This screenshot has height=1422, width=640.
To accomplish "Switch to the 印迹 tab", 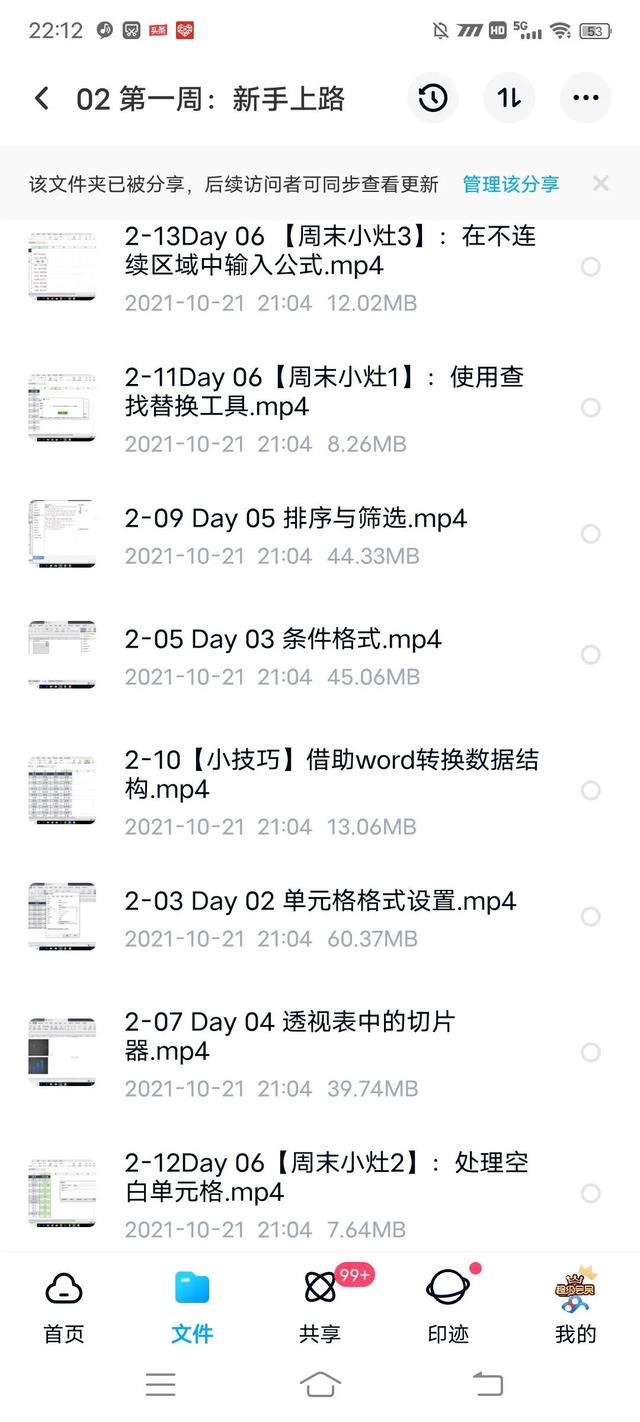I will tap(447, 1305).
